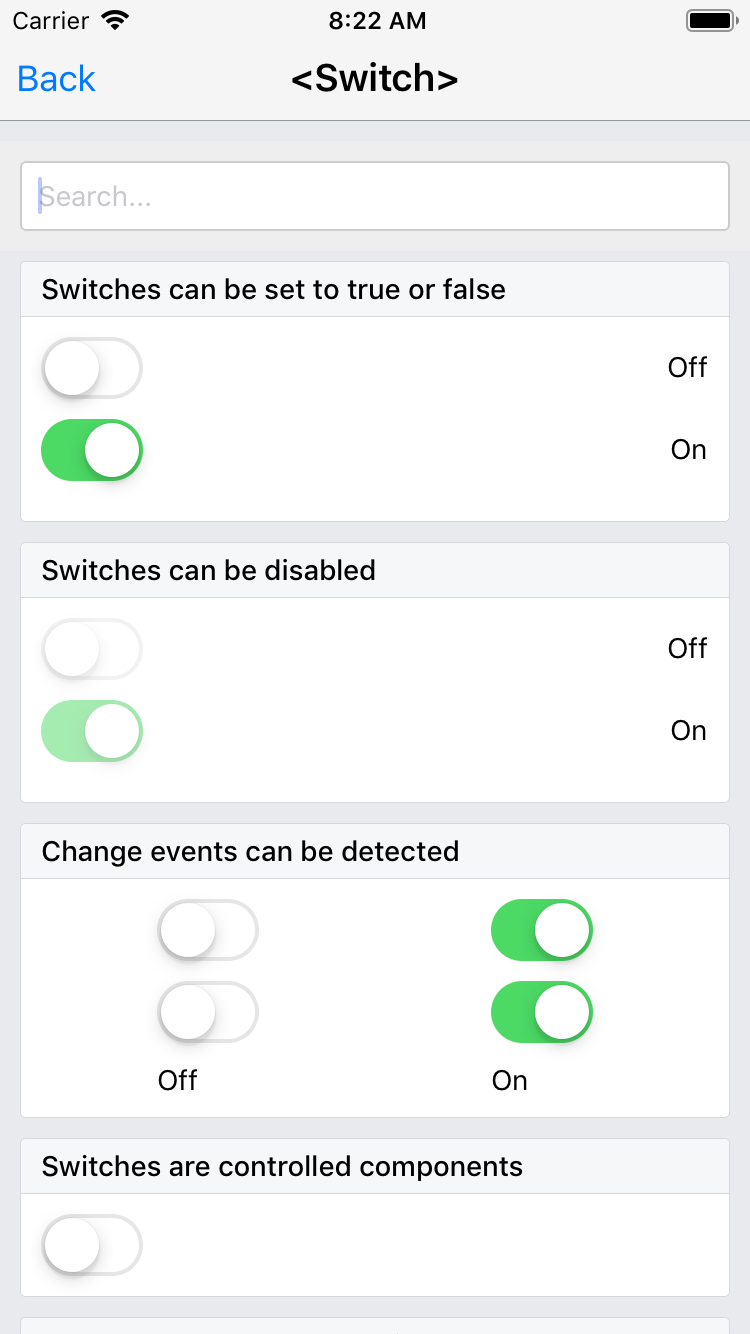
Task: Flip the controlled components switch
Action: click(92, 1245)
